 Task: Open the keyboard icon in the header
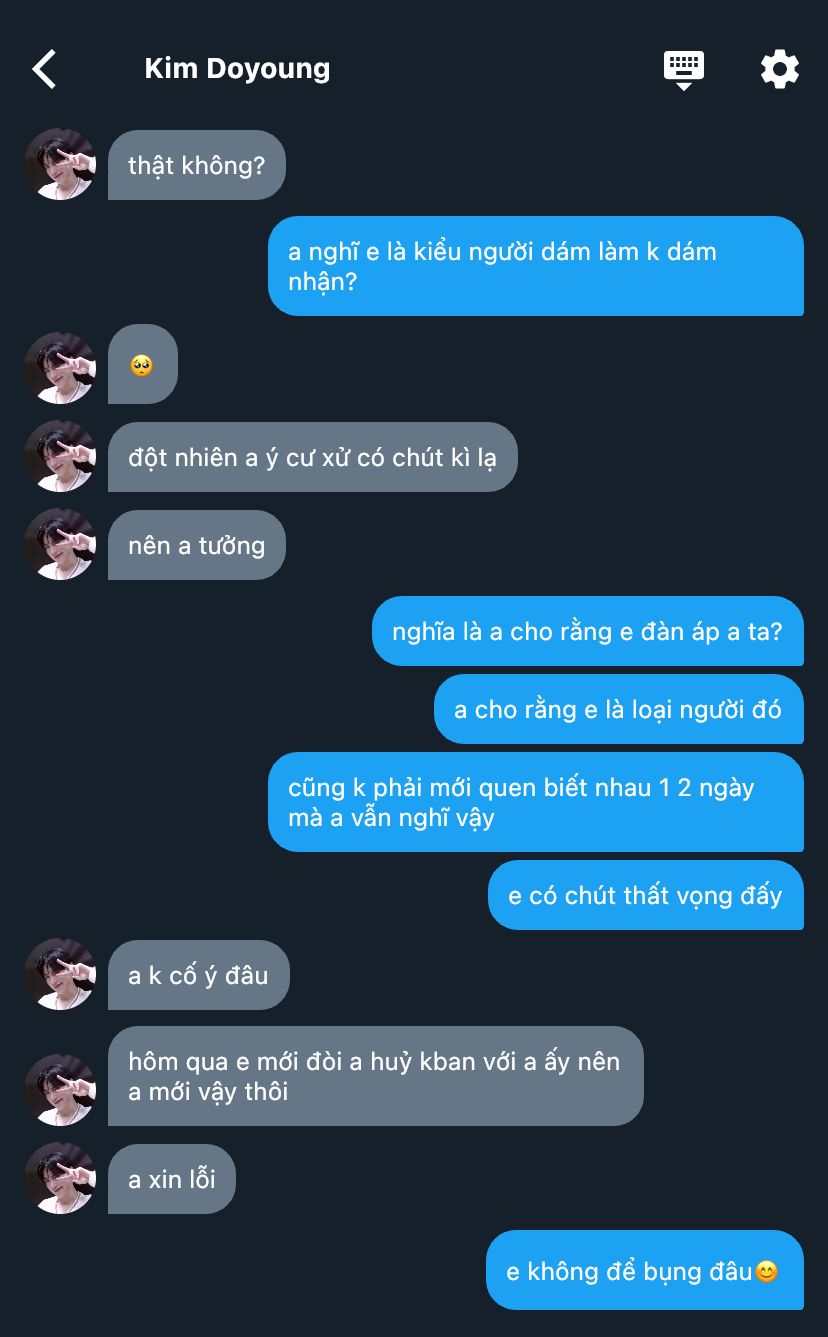tap(684, 70)
